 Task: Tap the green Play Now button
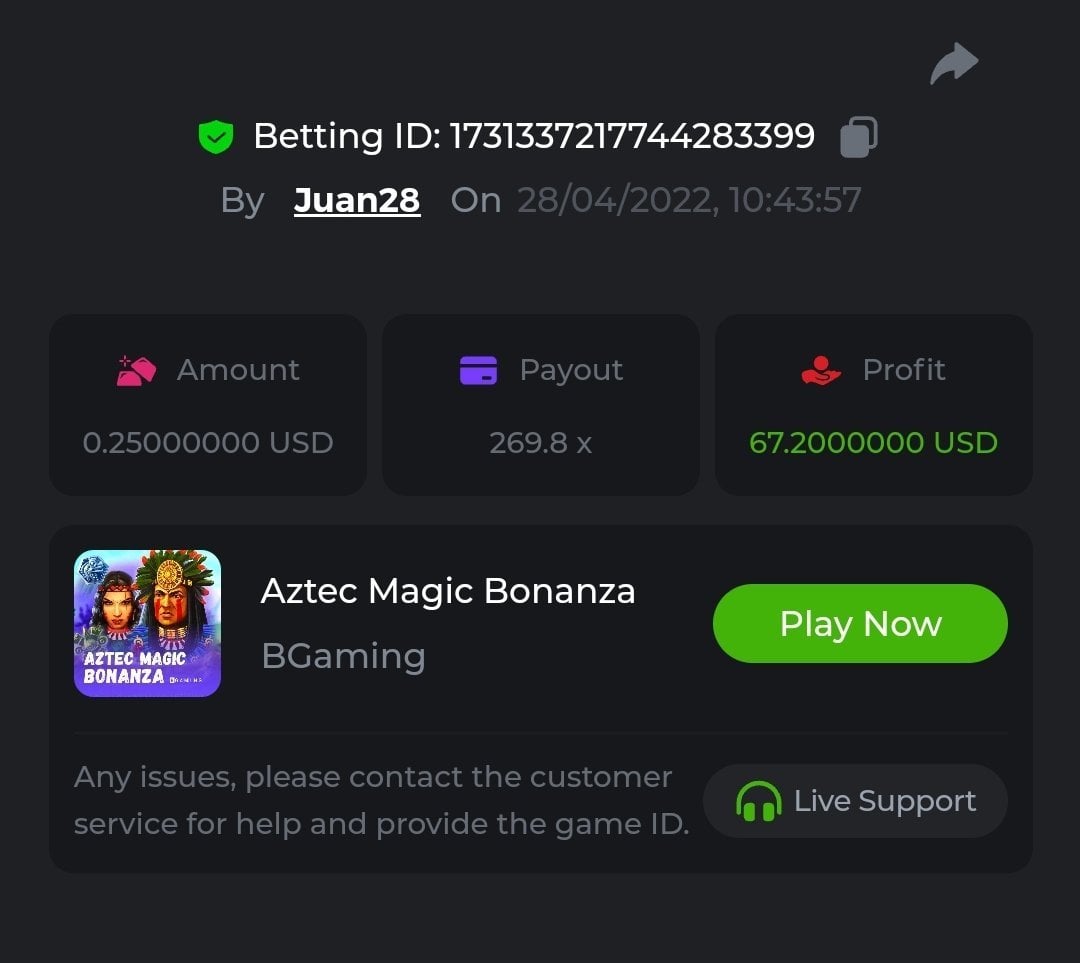pos(860,623)
